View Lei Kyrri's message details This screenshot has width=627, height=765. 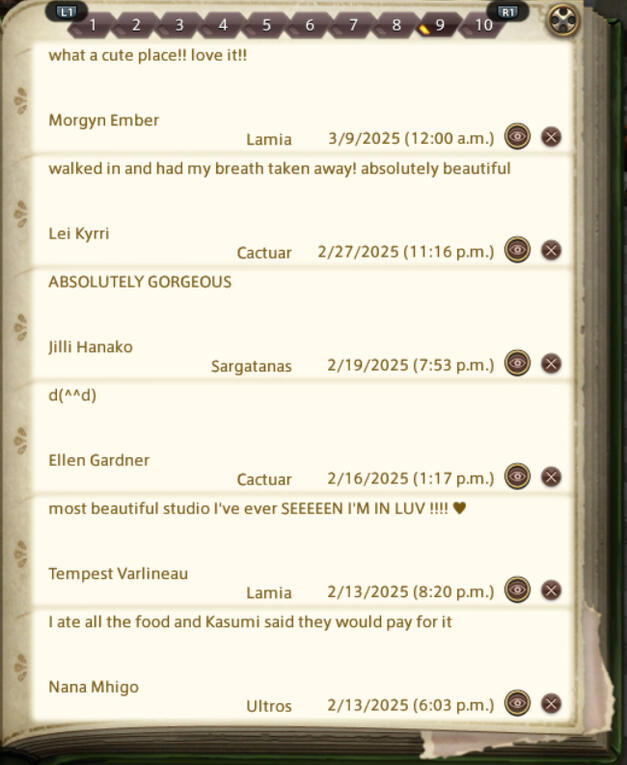(517, 250)
